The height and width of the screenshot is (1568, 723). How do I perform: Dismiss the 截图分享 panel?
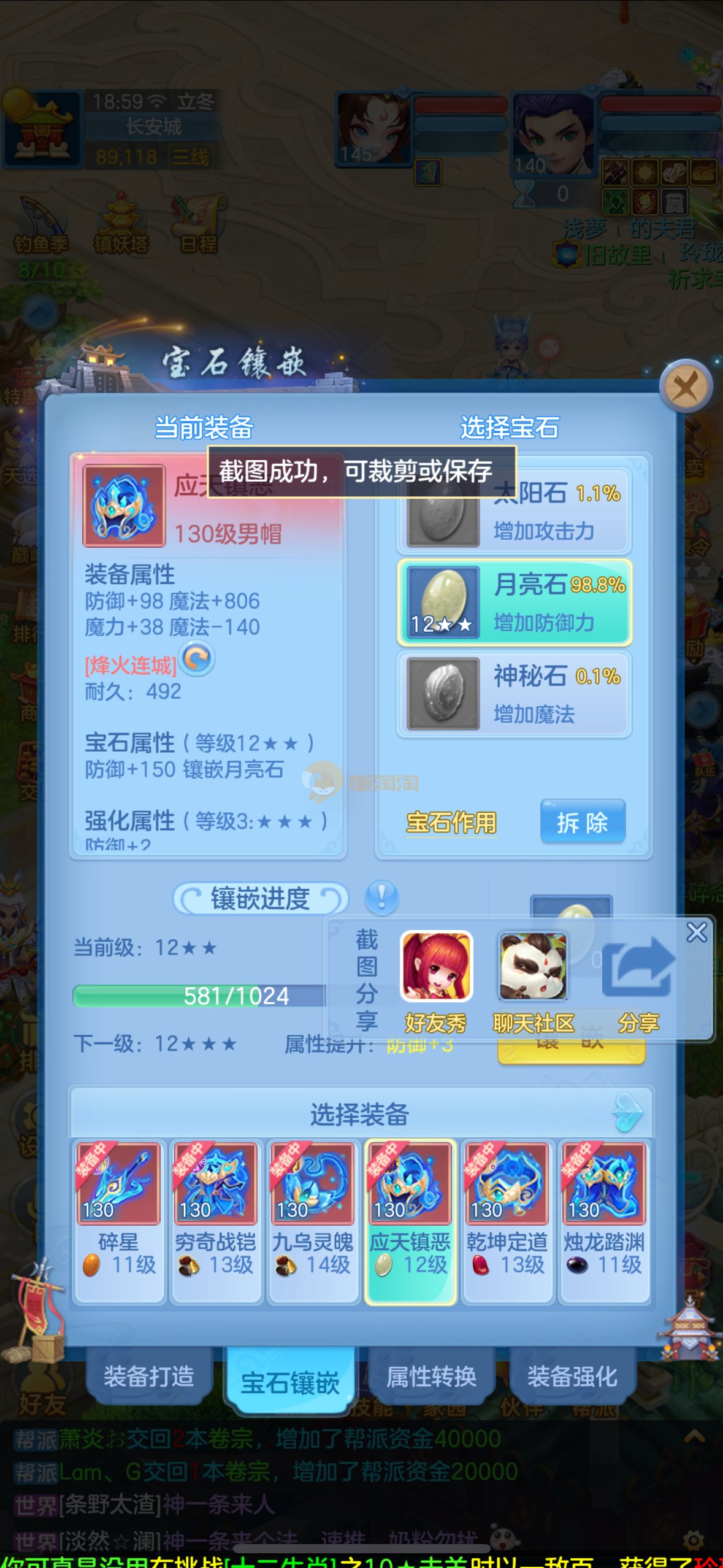pyautogui.click(x=697, y=933)
